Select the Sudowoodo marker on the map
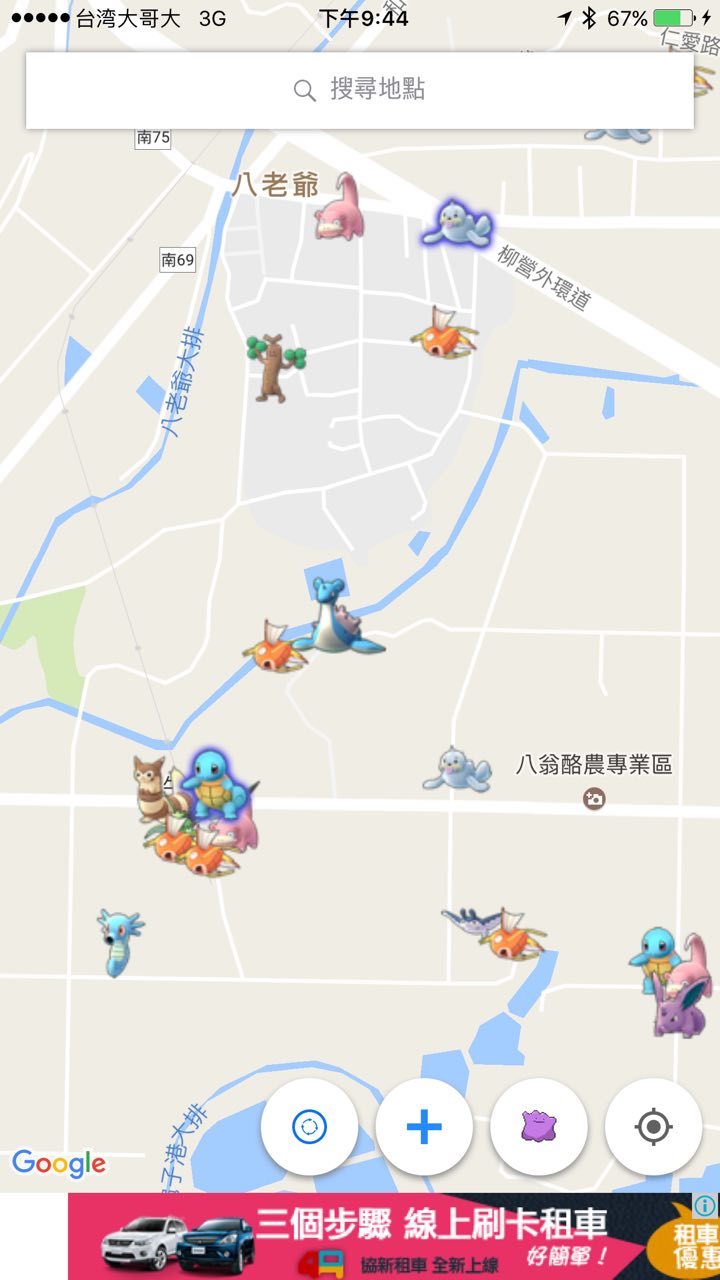The width and height of the screenshot is (720, 1280). tap(273, 367)
